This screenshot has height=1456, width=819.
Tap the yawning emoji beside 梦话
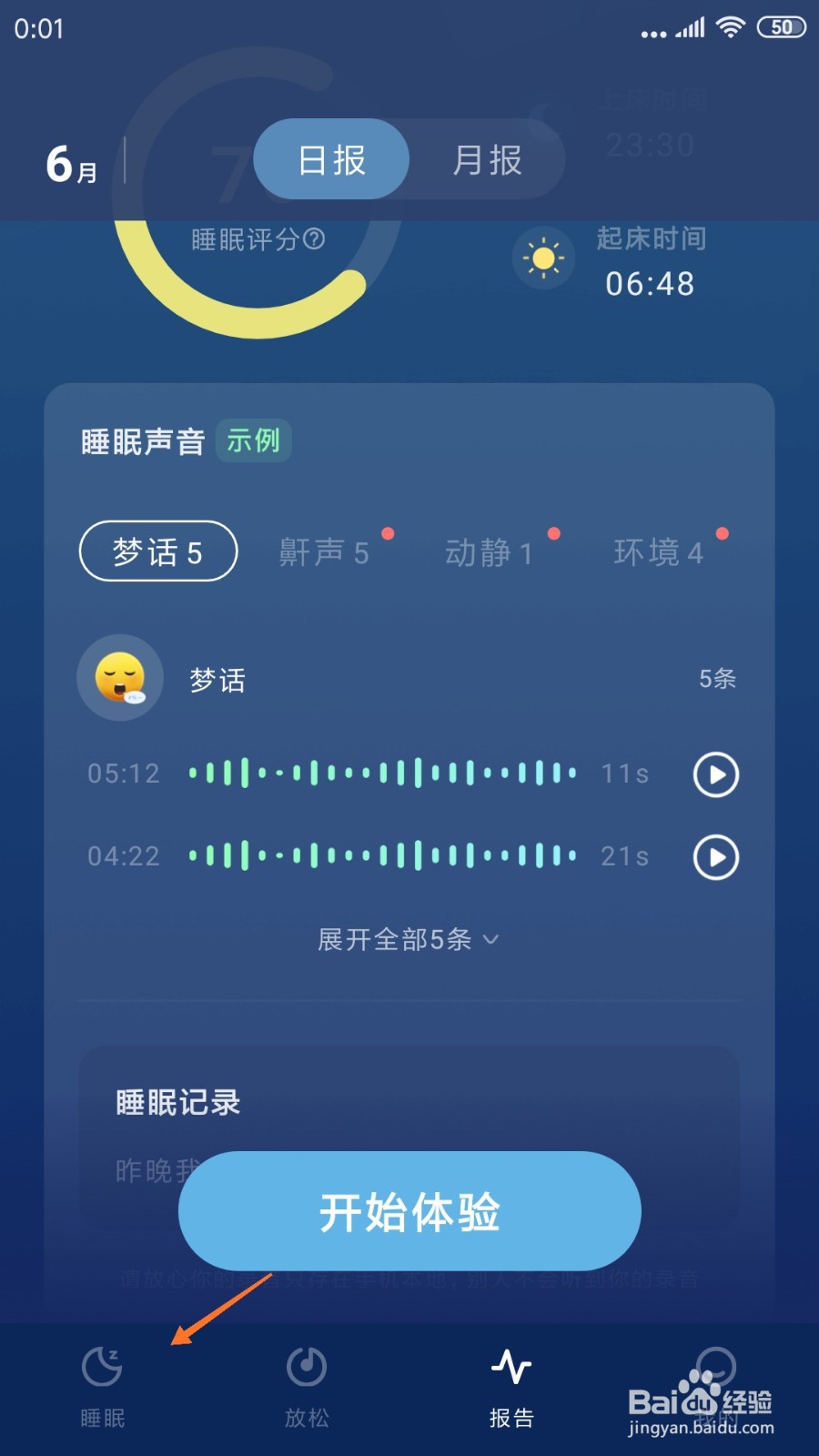click(120, 678)
